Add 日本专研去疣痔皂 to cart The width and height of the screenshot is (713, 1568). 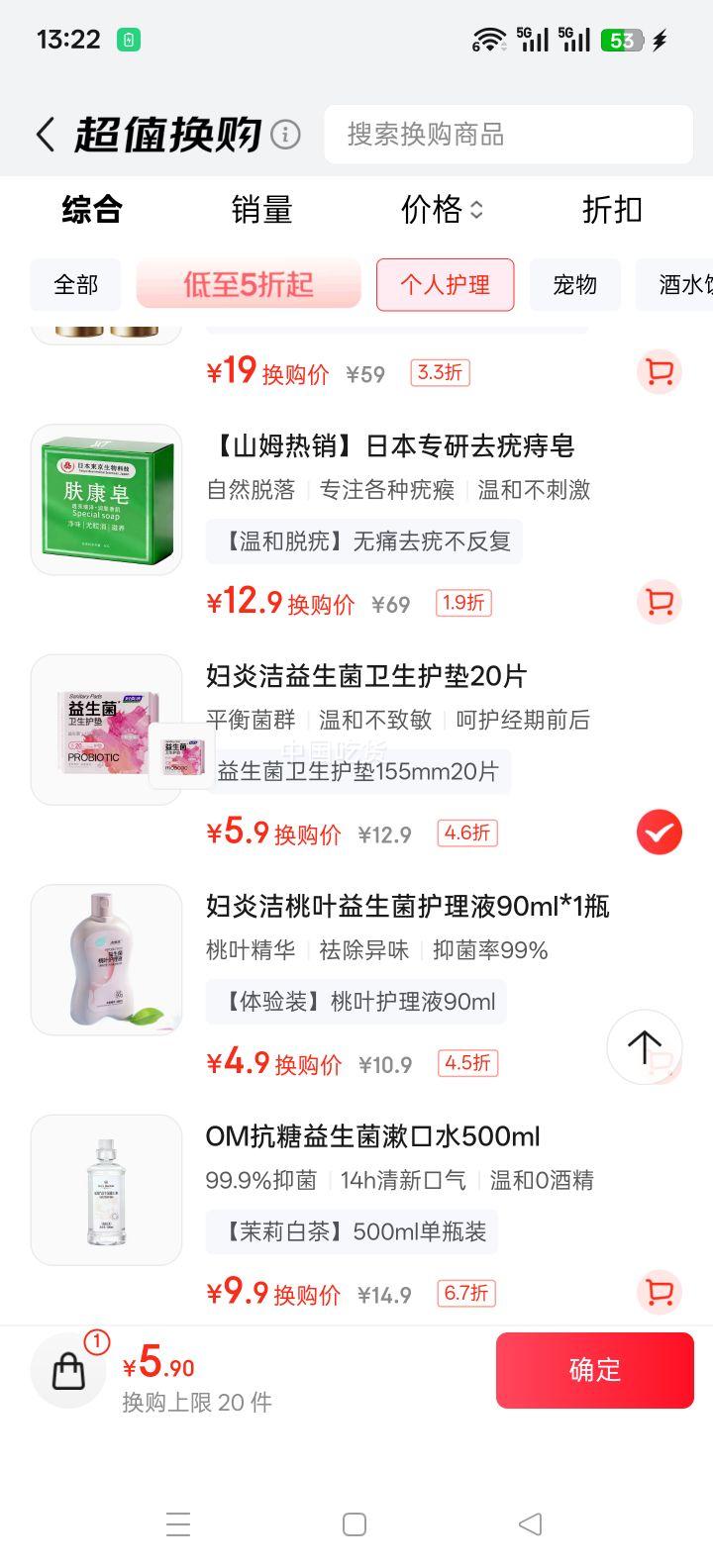click(x=659, y=602)
